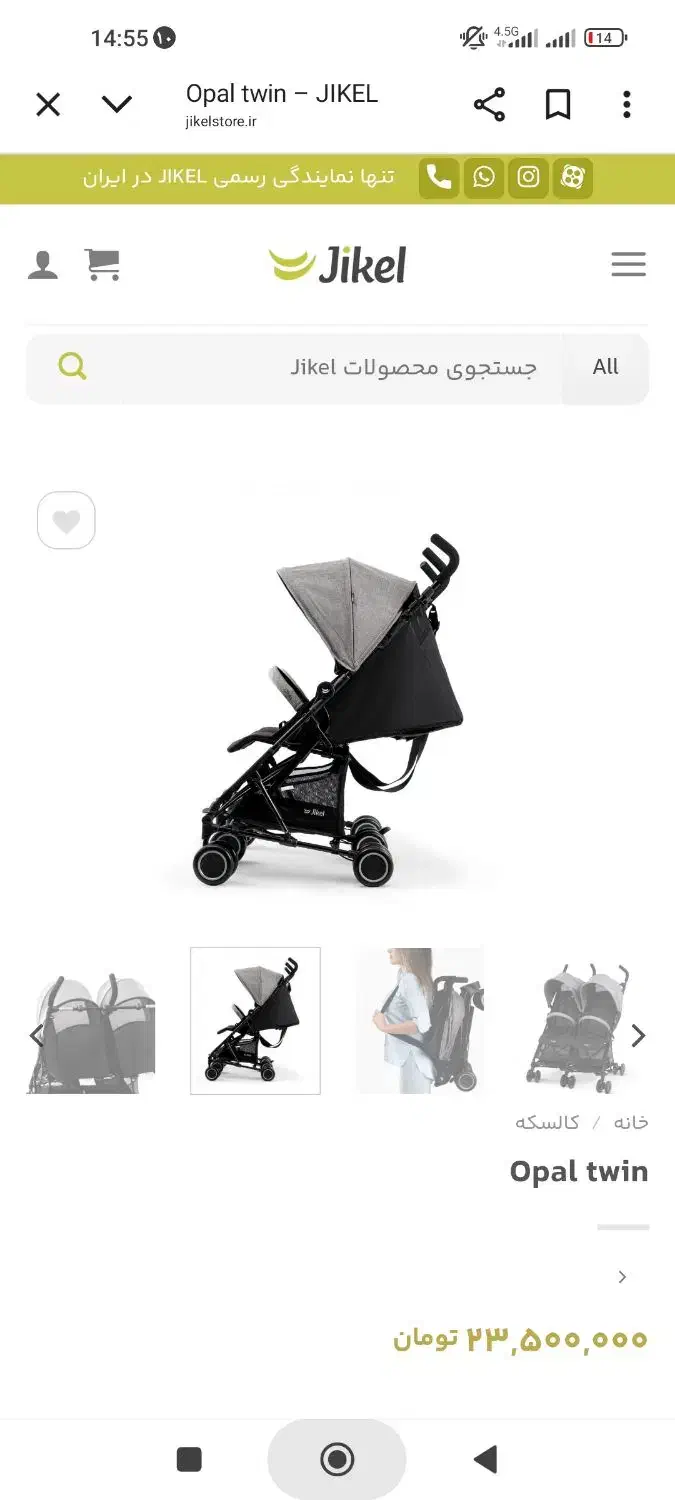Go to the system home button
This screenshot has height=1500, width=675.
click(x=337, y=1459)
